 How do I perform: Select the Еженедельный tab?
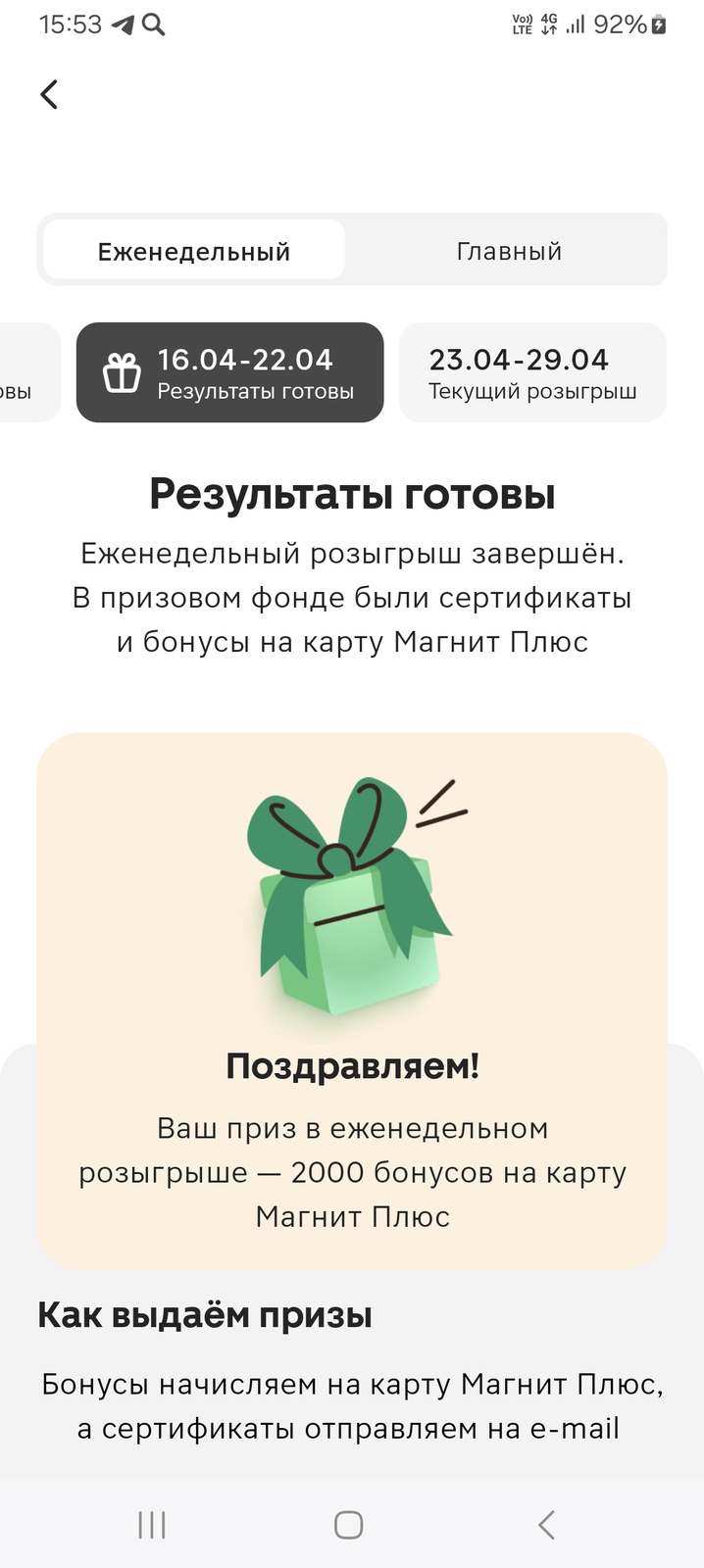[194, 251]
